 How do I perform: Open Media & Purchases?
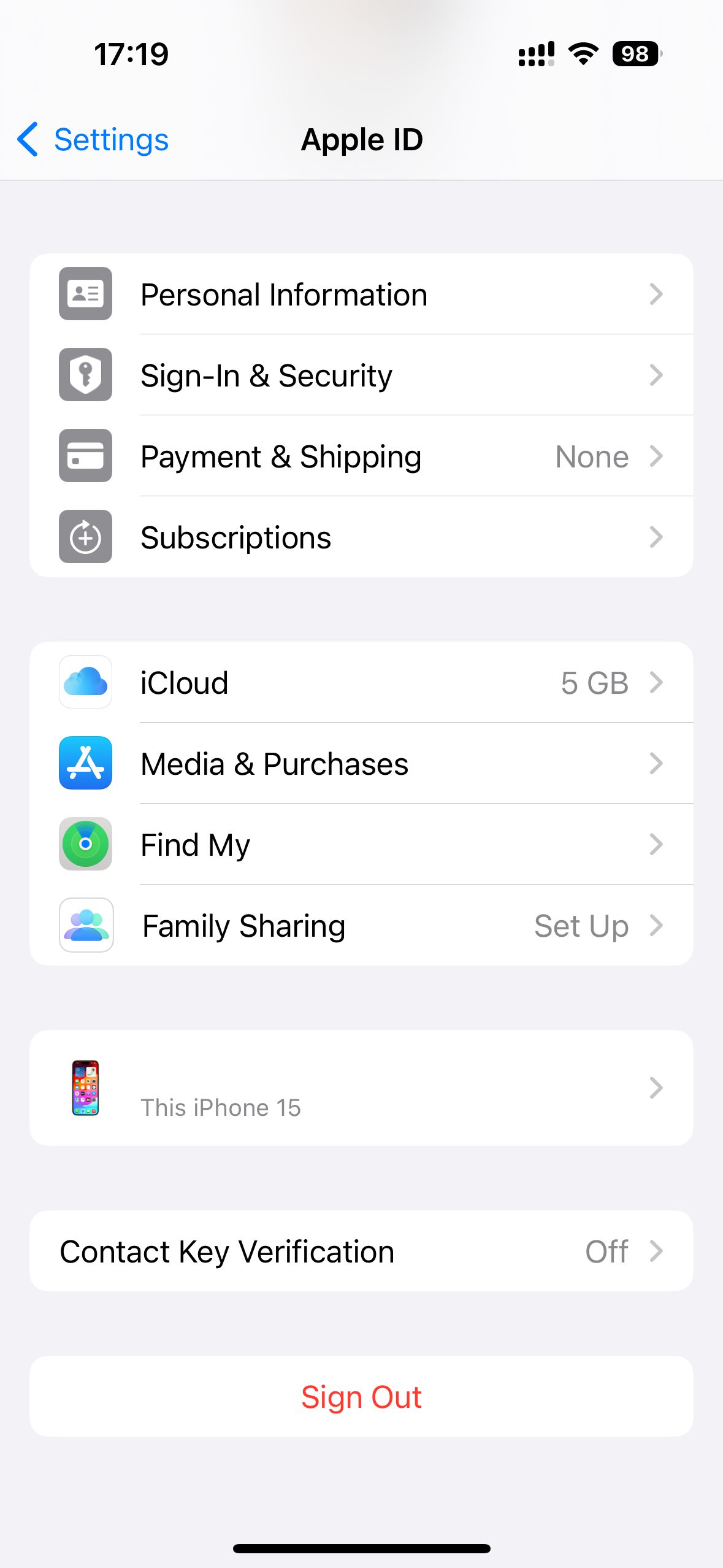coord(361,764)
